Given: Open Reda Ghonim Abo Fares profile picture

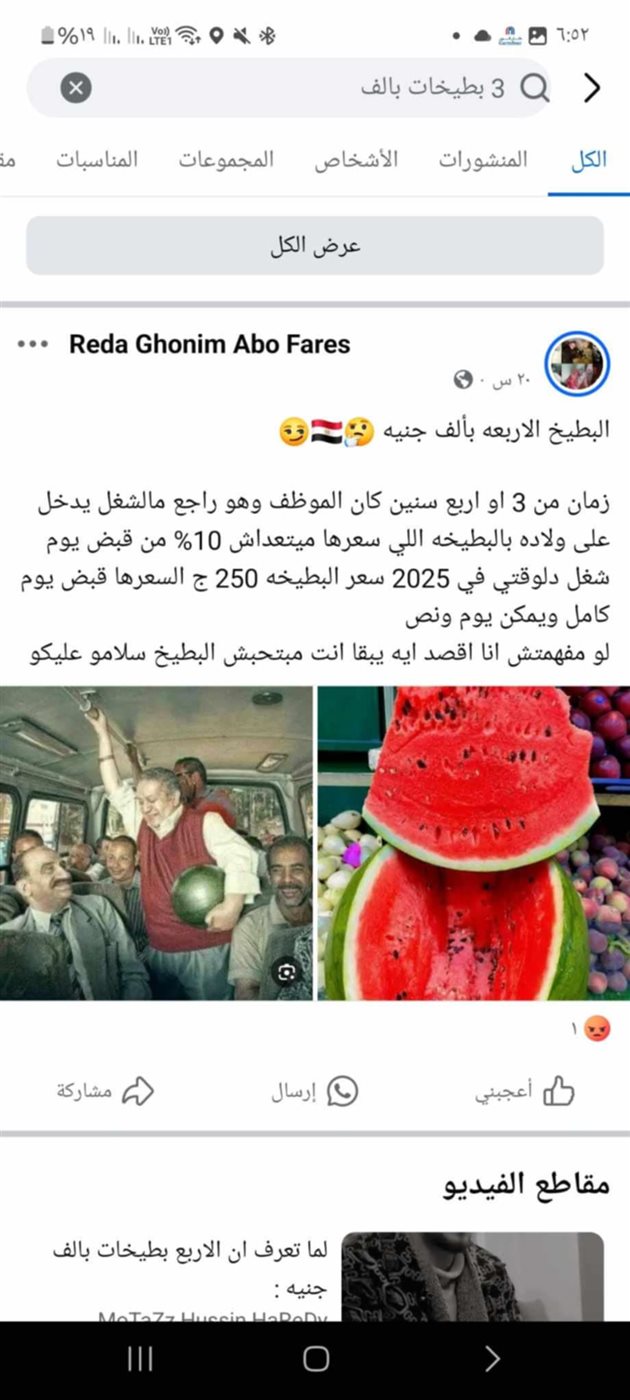Looking at the screenshot, I should pos(577,363).
